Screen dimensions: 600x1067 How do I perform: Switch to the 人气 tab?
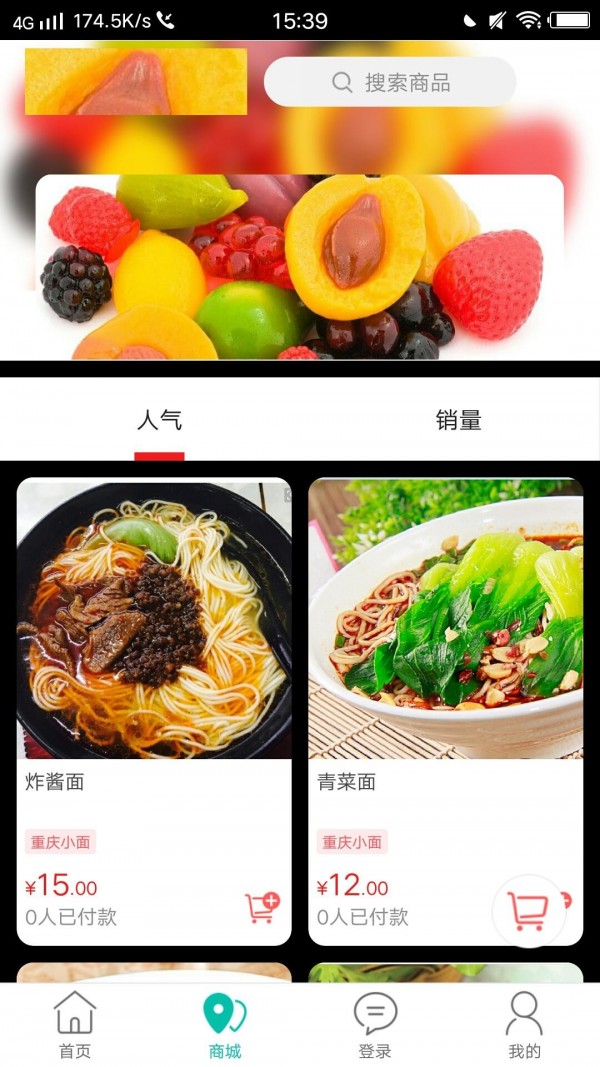click(159, 420)
